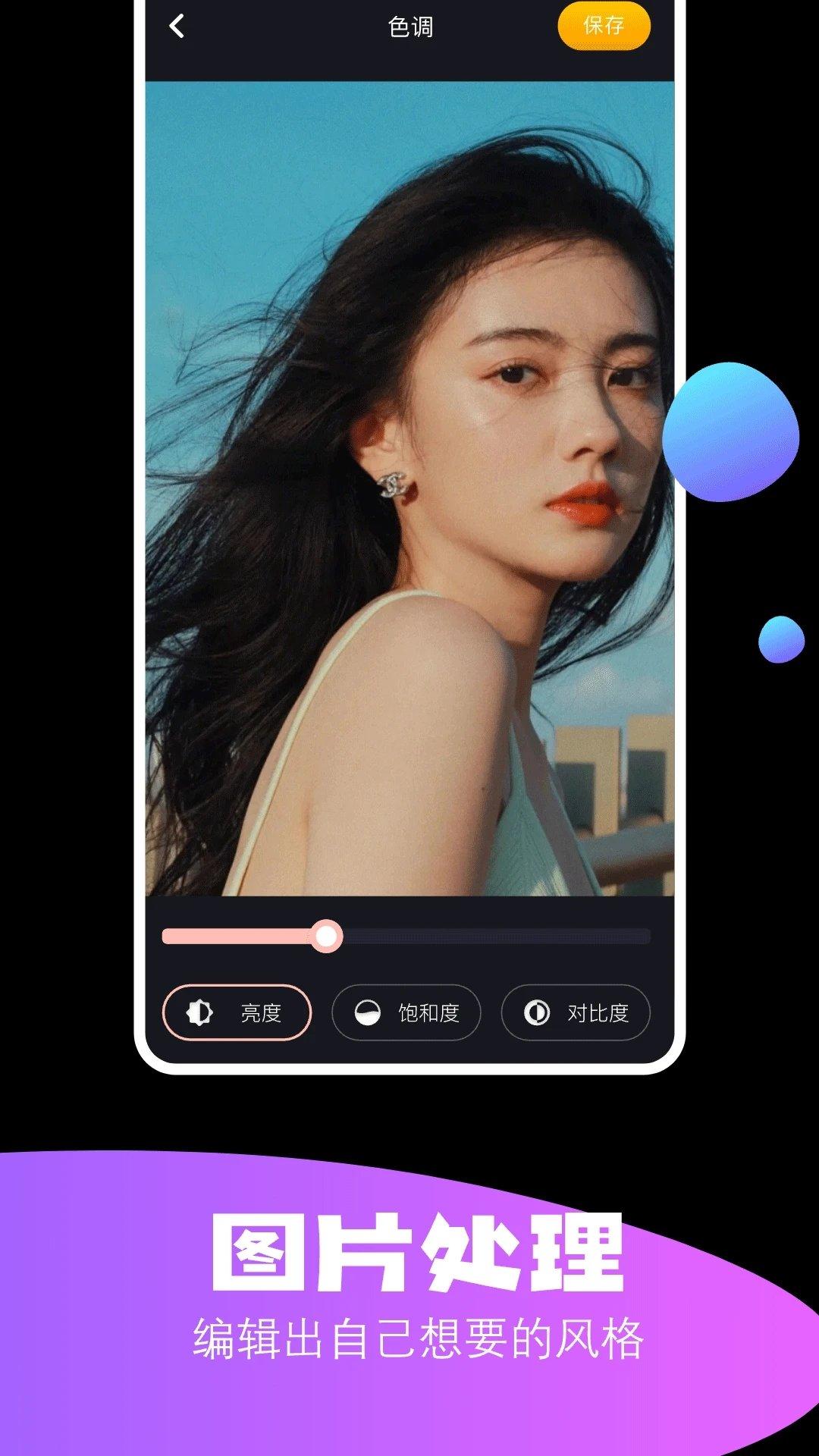819x1456 pixels.
Task: Tap the chevron icon in the top-left corner
Action: pyautogui.click(x=177, y=26)
